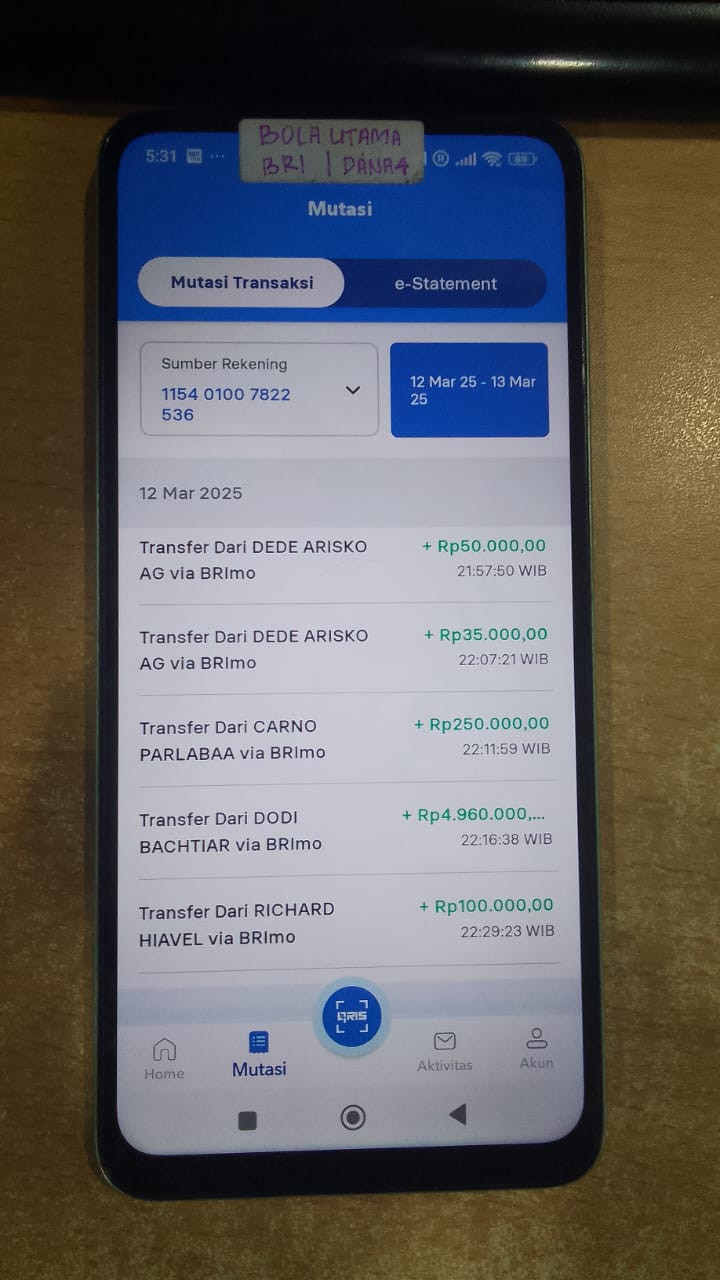Open the Akun tab
This screenshot has height=1280, width=720.
(536, 1048)
